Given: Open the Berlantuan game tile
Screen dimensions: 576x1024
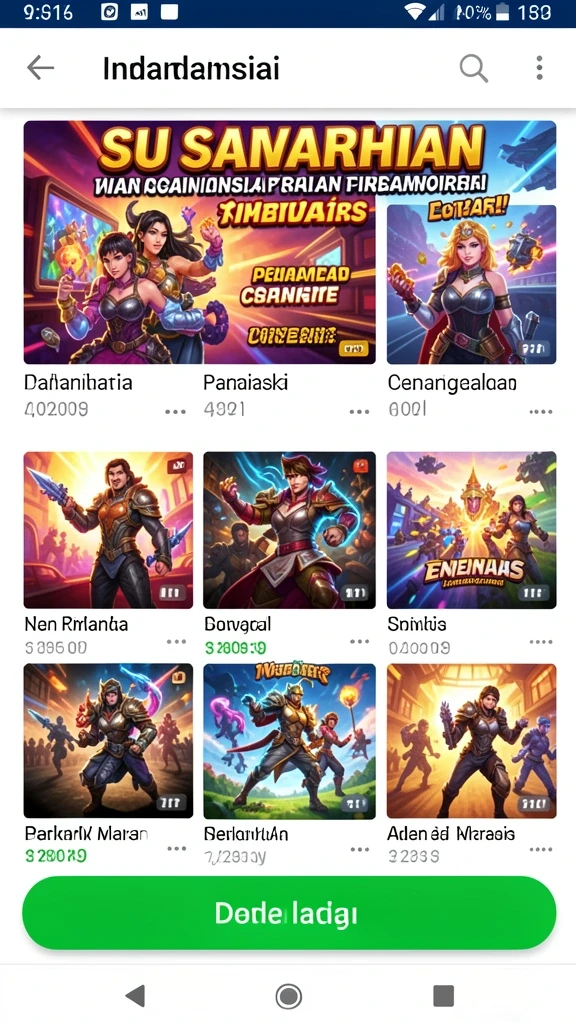Looking at the screenshot, I should pyautogui.click(x=289, y=741).
